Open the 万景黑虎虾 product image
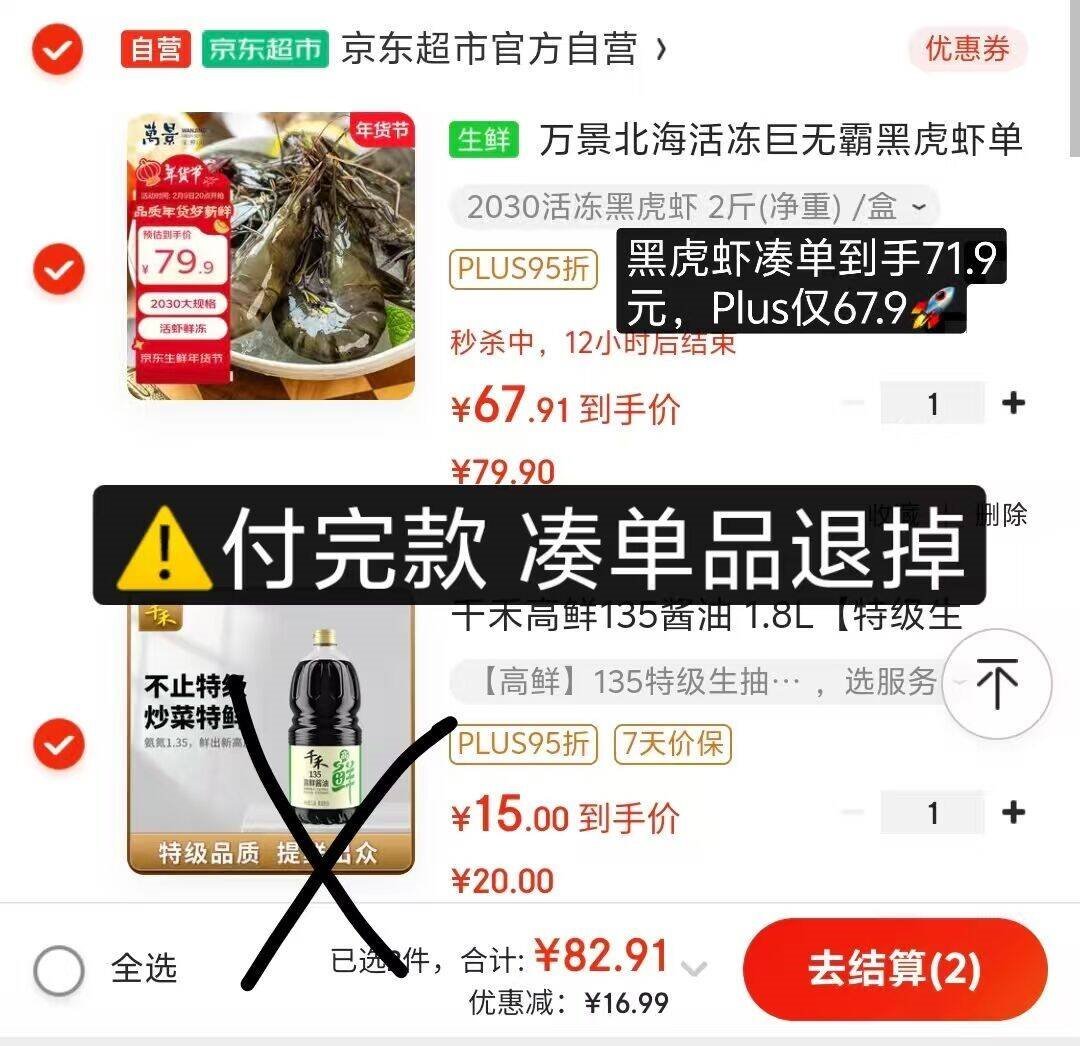Screen dimensions: 1080x1046 [270, 256]
